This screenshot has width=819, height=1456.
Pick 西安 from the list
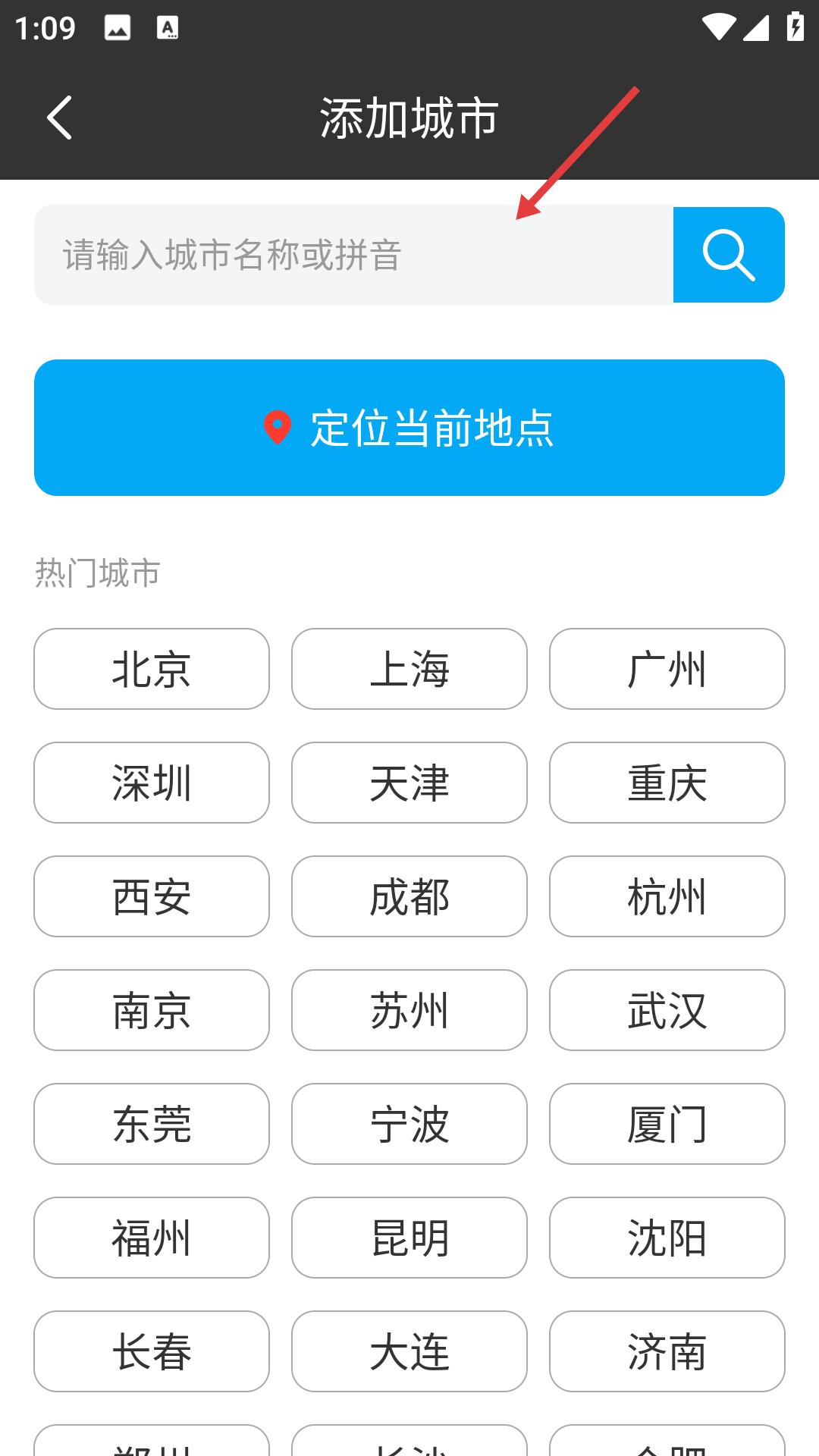(x=152, y=896)
